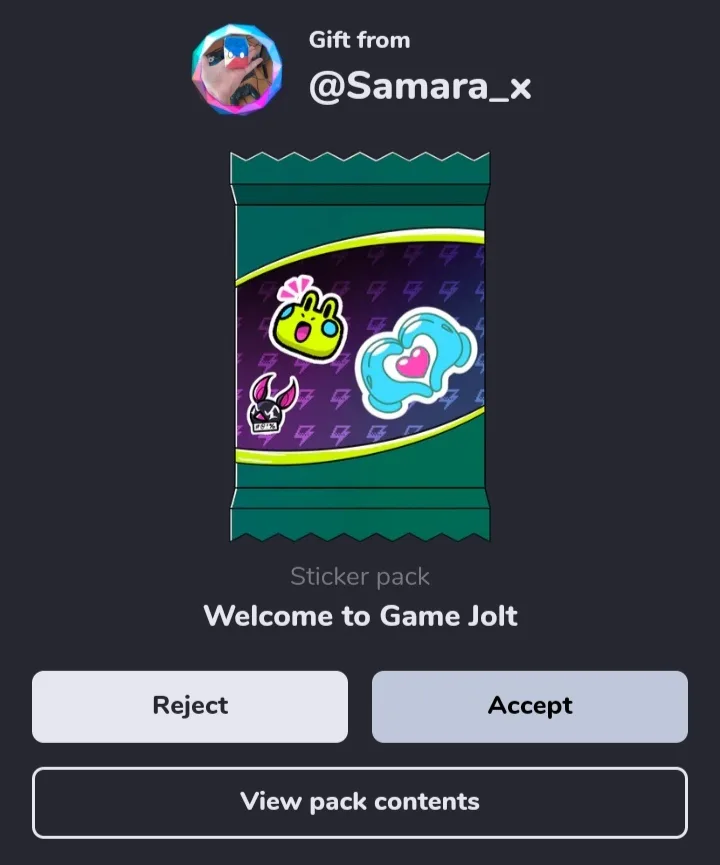The width and height of the screenshot is (720, 865).
Task: Reject the sticker pack gift
Action: click(190, 706)
